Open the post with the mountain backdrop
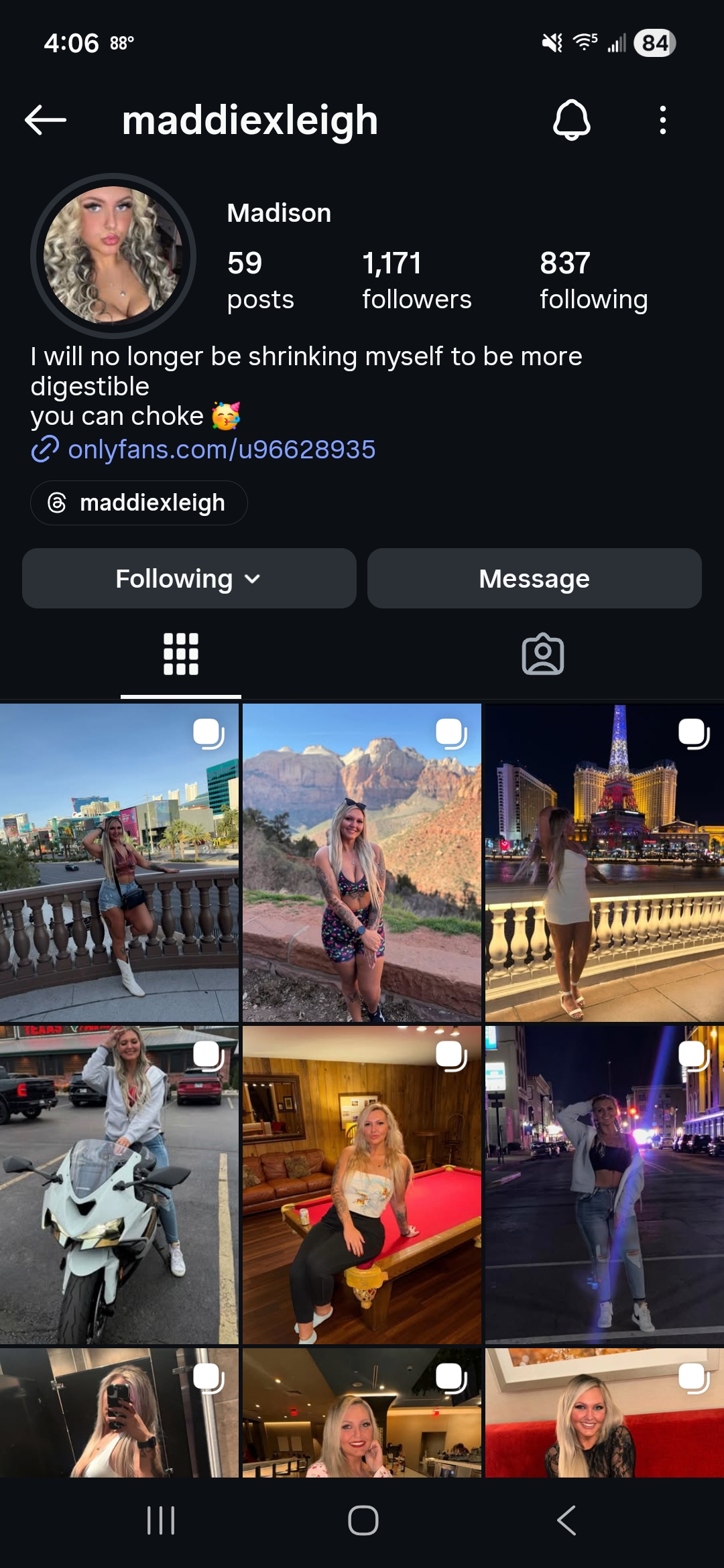Image resolution: width=724 pixels, height=1568 pixels. pos(362,862)
